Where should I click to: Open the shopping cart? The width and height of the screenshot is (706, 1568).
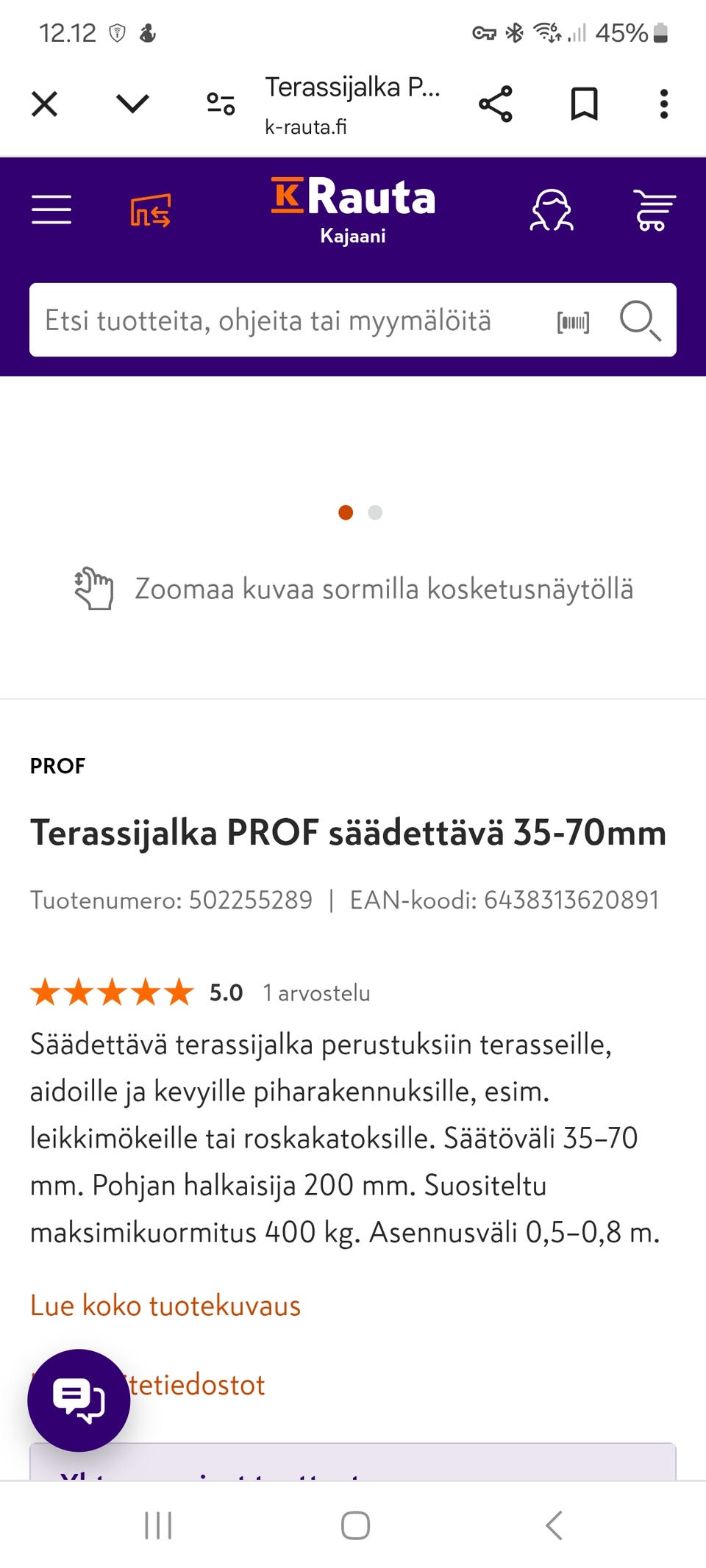pos(653,210)
